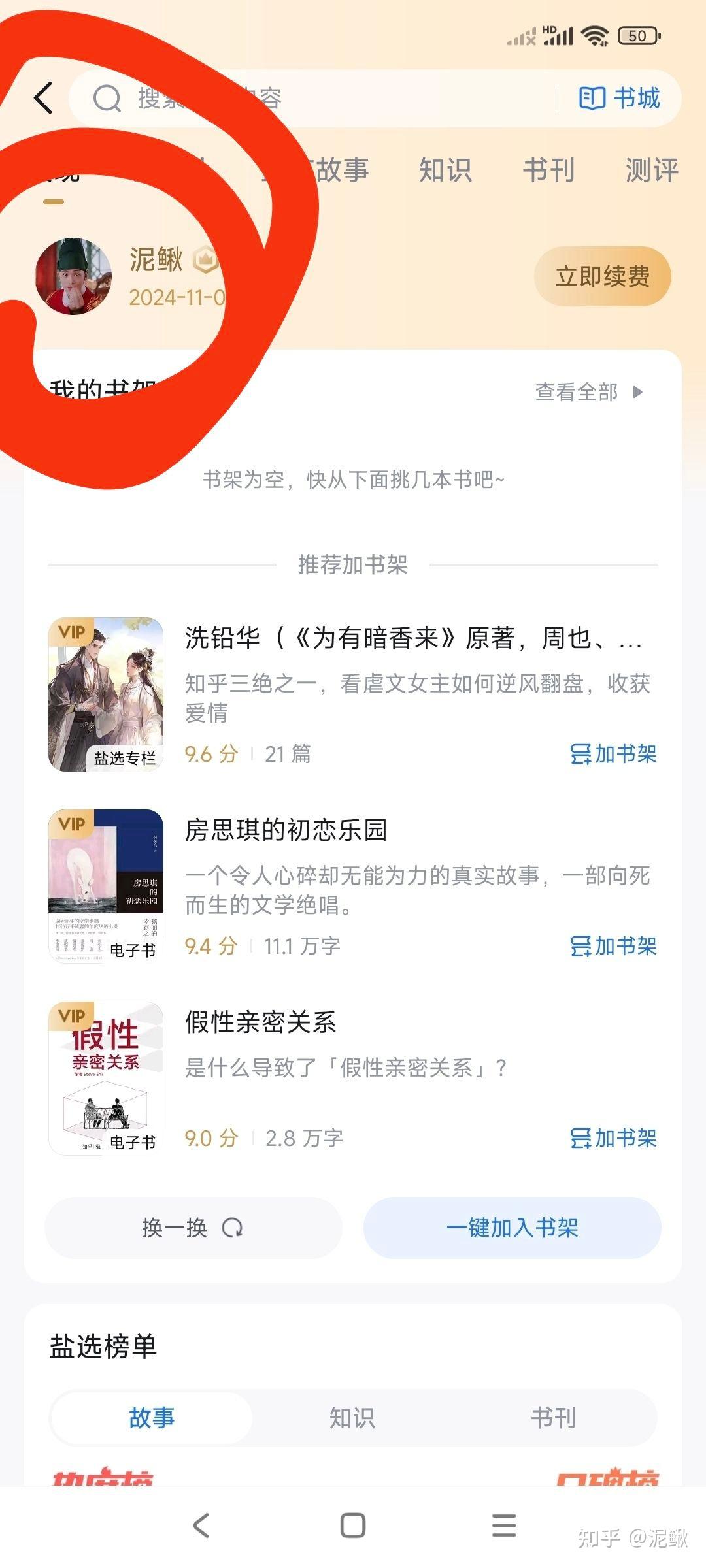Go back using the top arrow
The width and height of the screenshot is (706, 1568).
[43, 98]
